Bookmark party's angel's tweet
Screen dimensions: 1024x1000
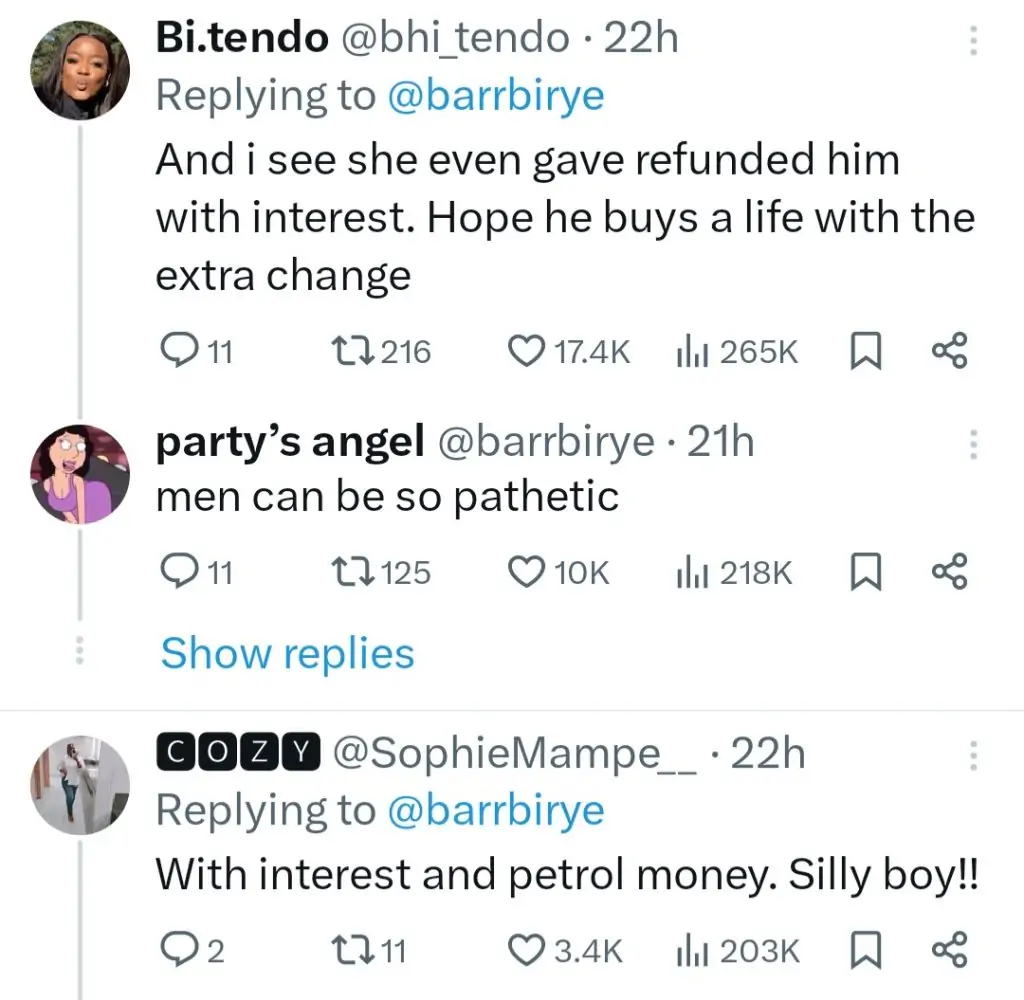(862, 572)
